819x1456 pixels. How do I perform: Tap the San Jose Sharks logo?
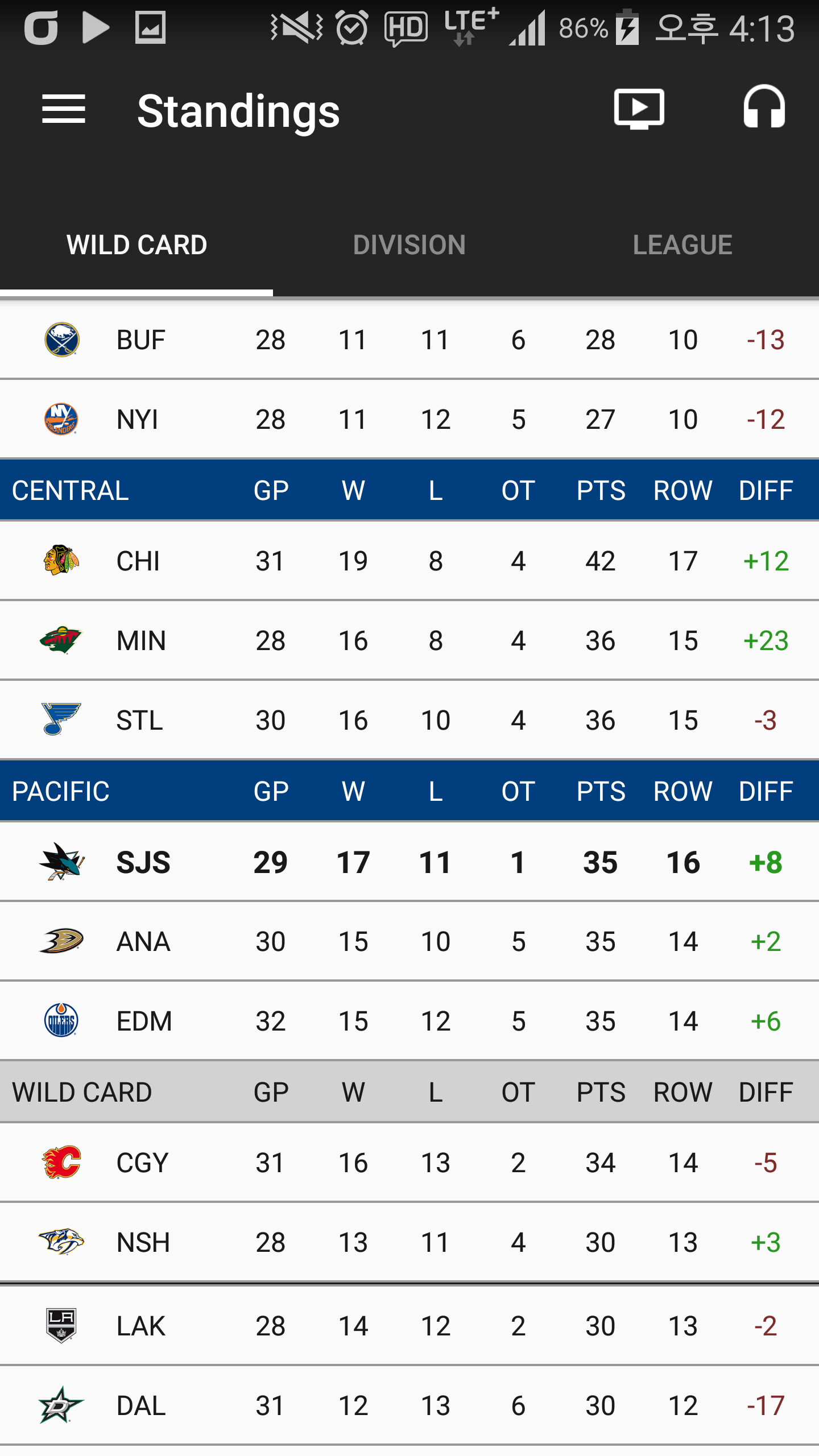pos(63,862)
